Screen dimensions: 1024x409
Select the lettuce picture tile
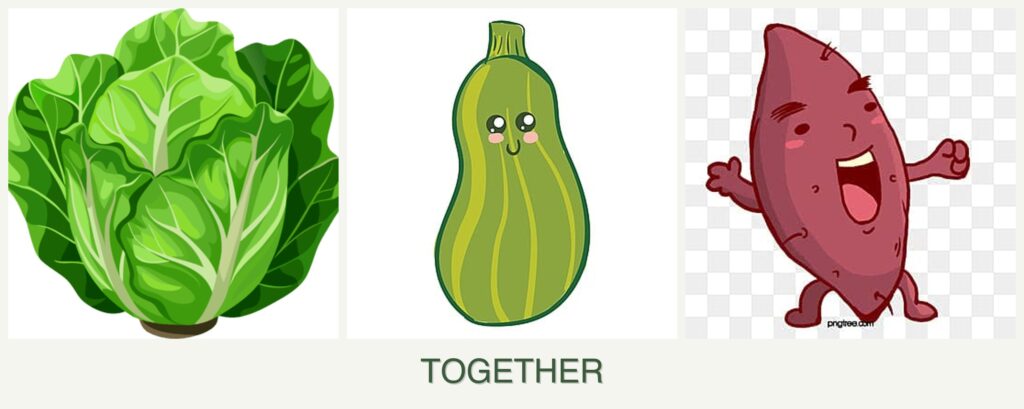click(173, 173)
